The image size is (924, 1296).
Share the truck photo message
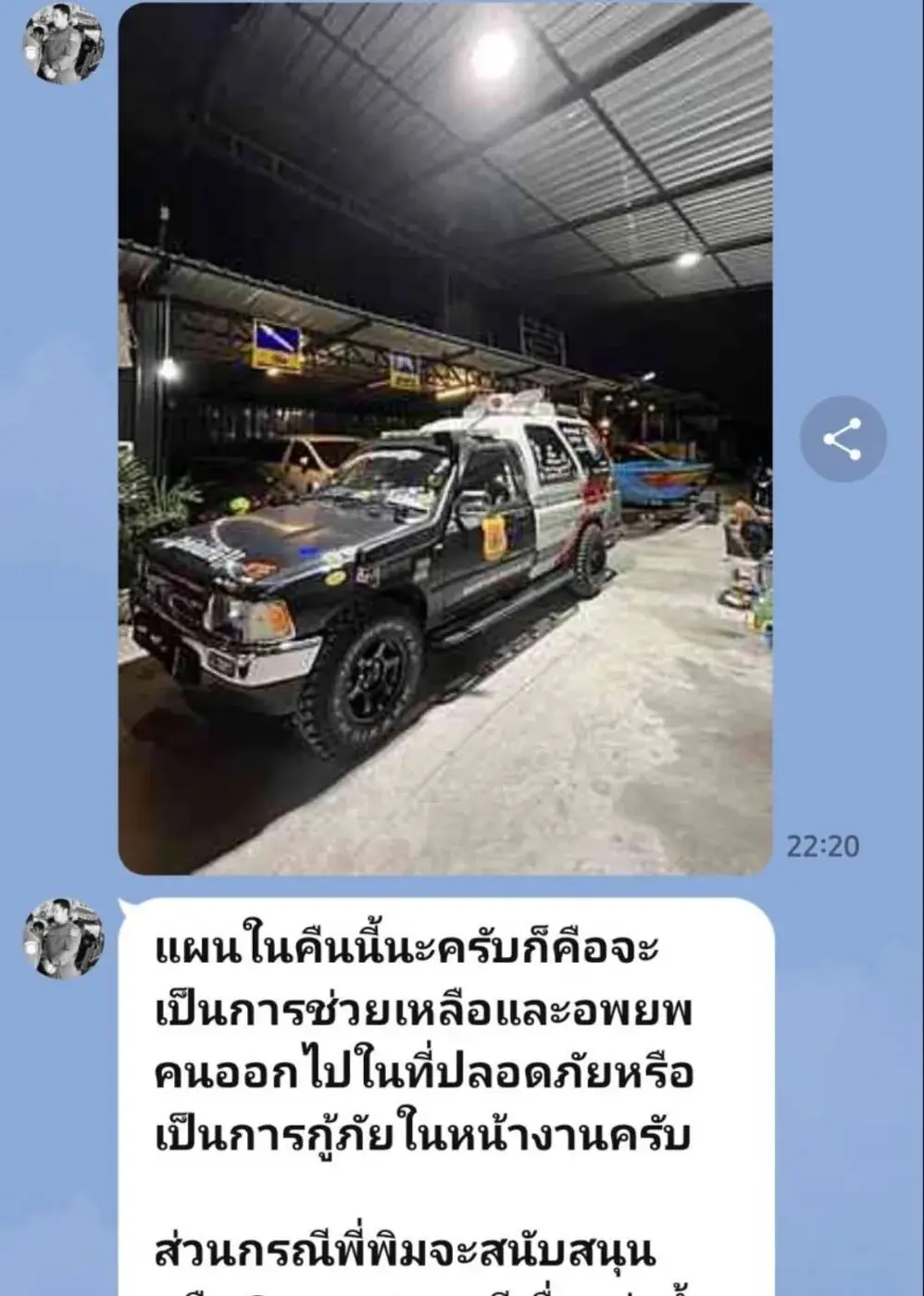coord(843,439)
